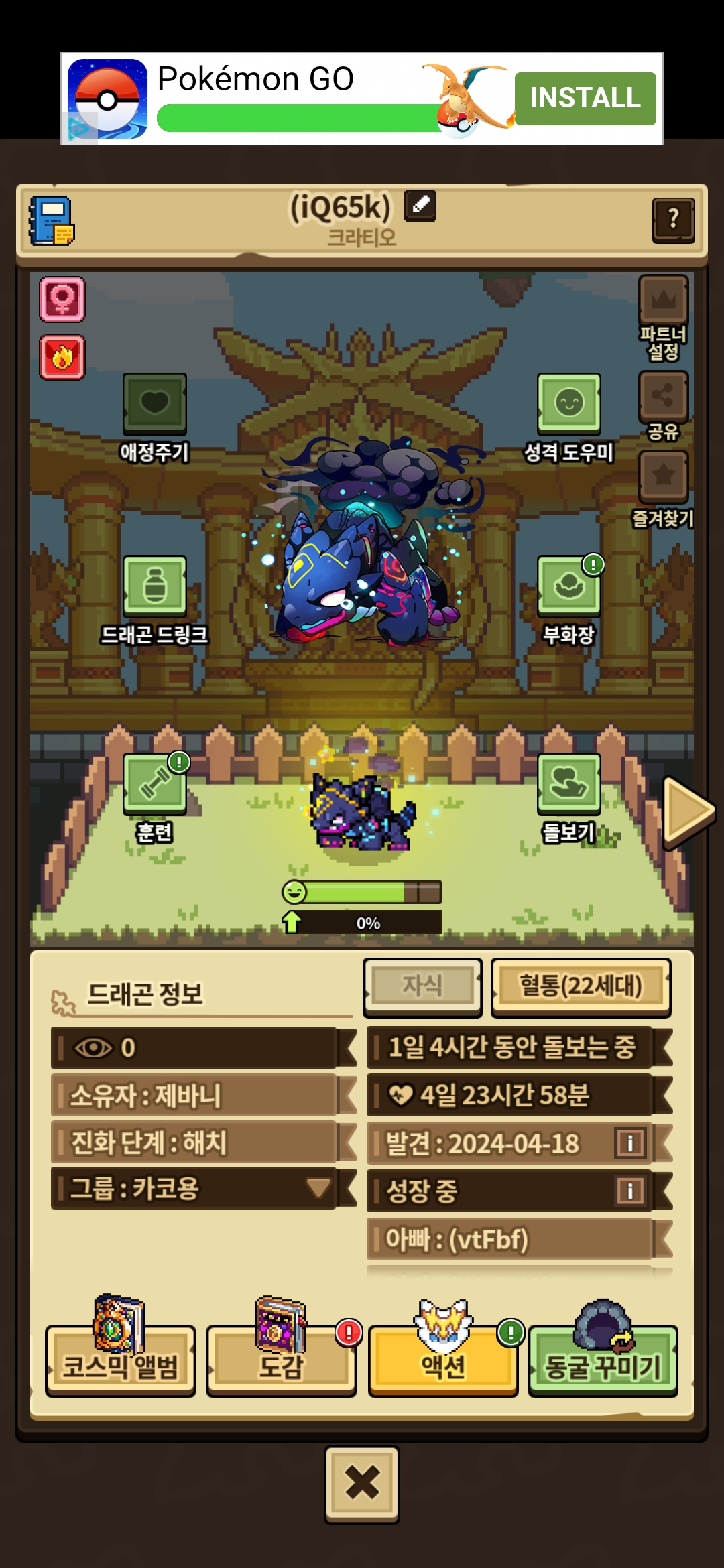Go to next dragon with arrow
The width and height of the screenshot is (724, 1568).
[x=688, y=812]
